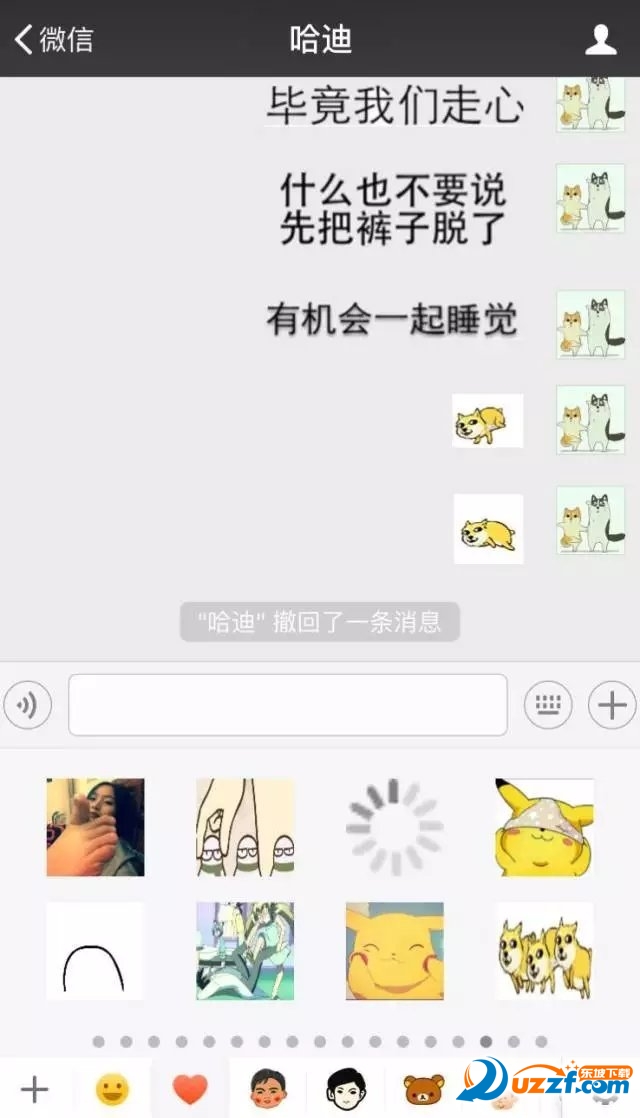Switch to voice message input

tap(28, 706)
